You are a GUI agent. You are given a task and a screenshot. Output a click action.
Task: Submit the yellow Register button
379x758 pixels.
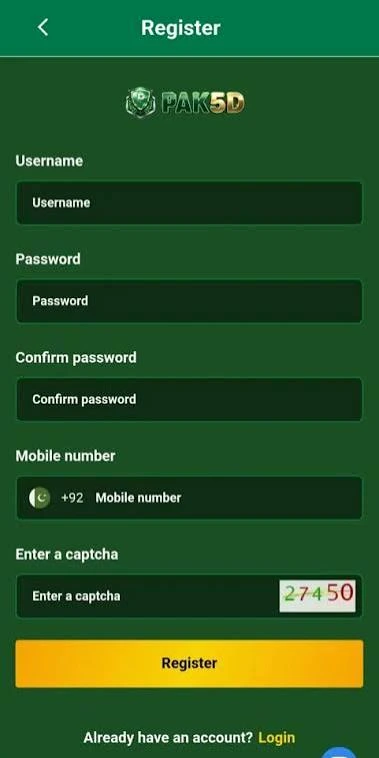(189, 663)
